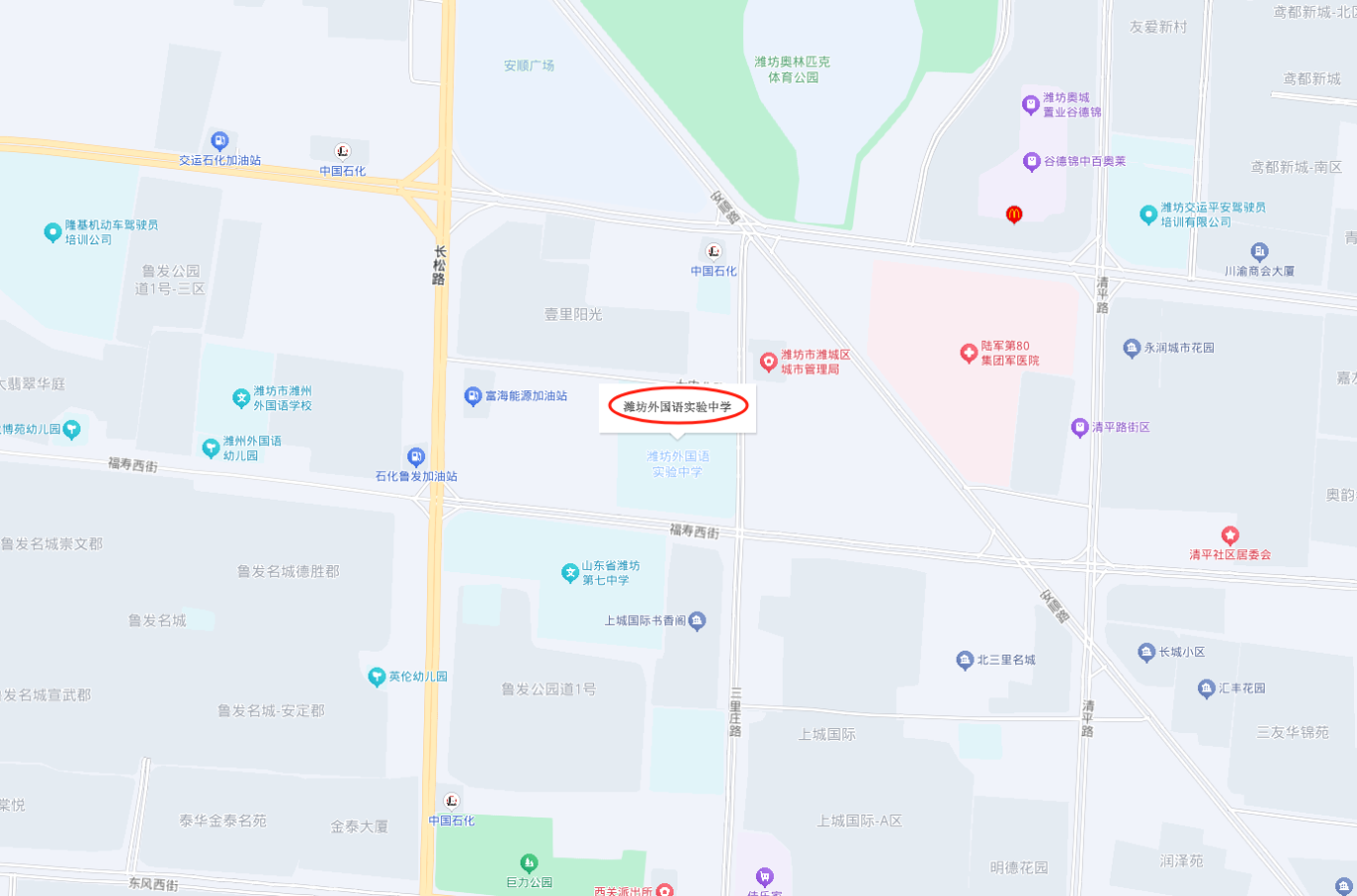This screenshot has width=1357, height=896.
Task: Open the 富海能源加油站 gas station marker
Action: click(x=473, y=396)
